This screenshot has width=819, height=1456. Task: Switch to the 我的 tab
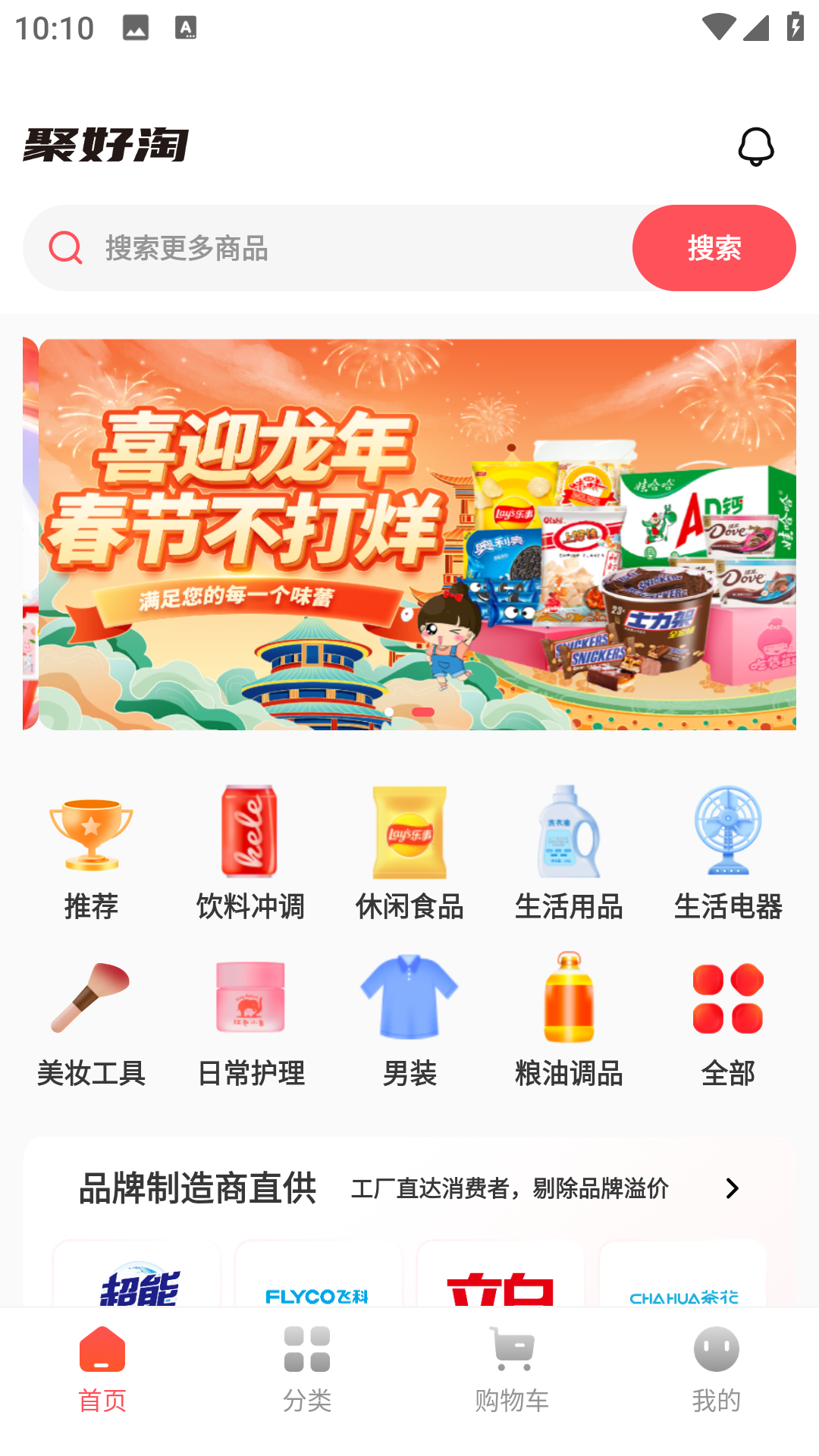[716, 1370]
